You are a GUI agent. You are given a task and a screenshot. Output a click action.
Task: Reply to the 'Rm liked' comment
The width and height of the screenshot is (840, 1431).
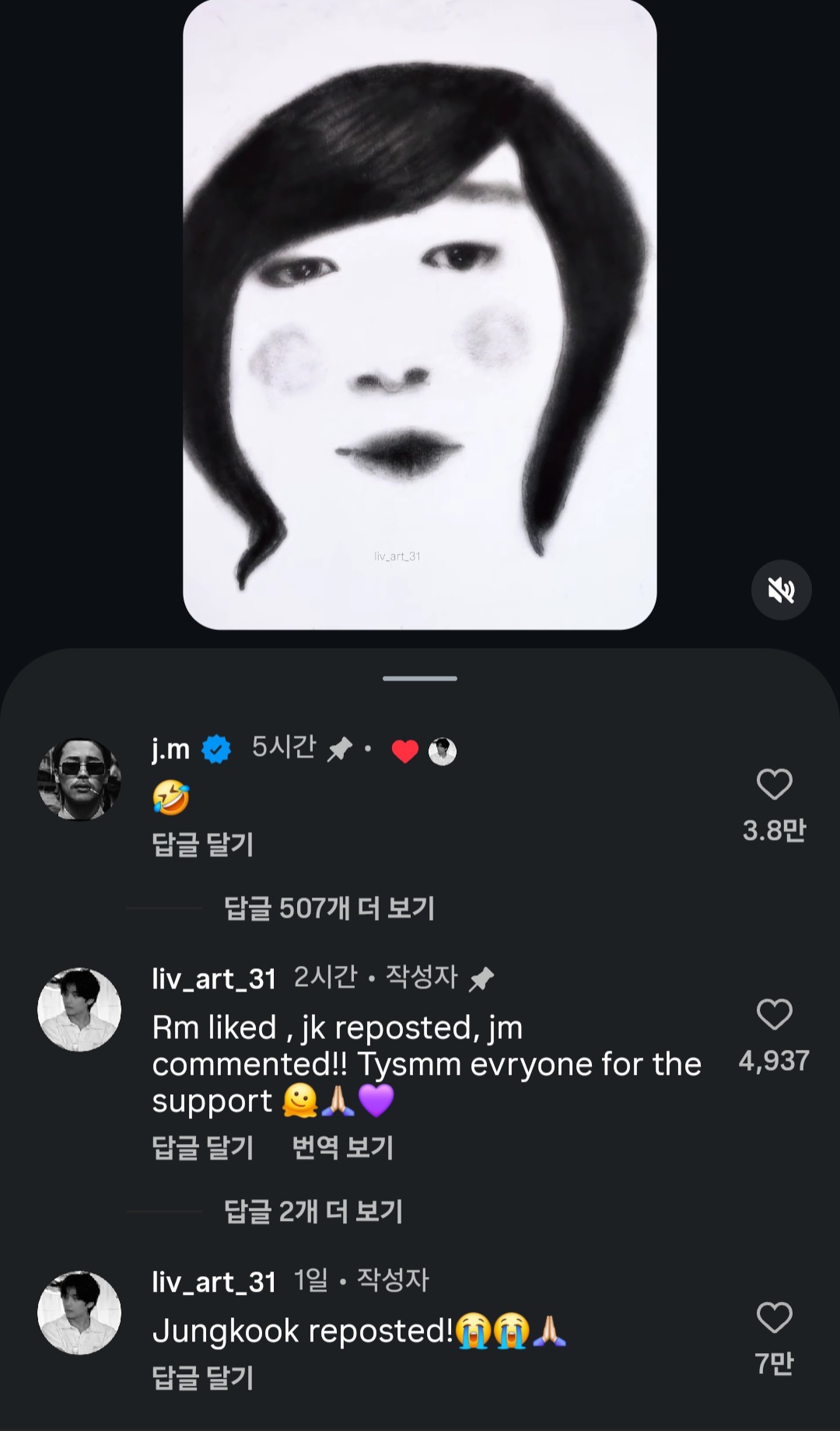[203, 1147]
